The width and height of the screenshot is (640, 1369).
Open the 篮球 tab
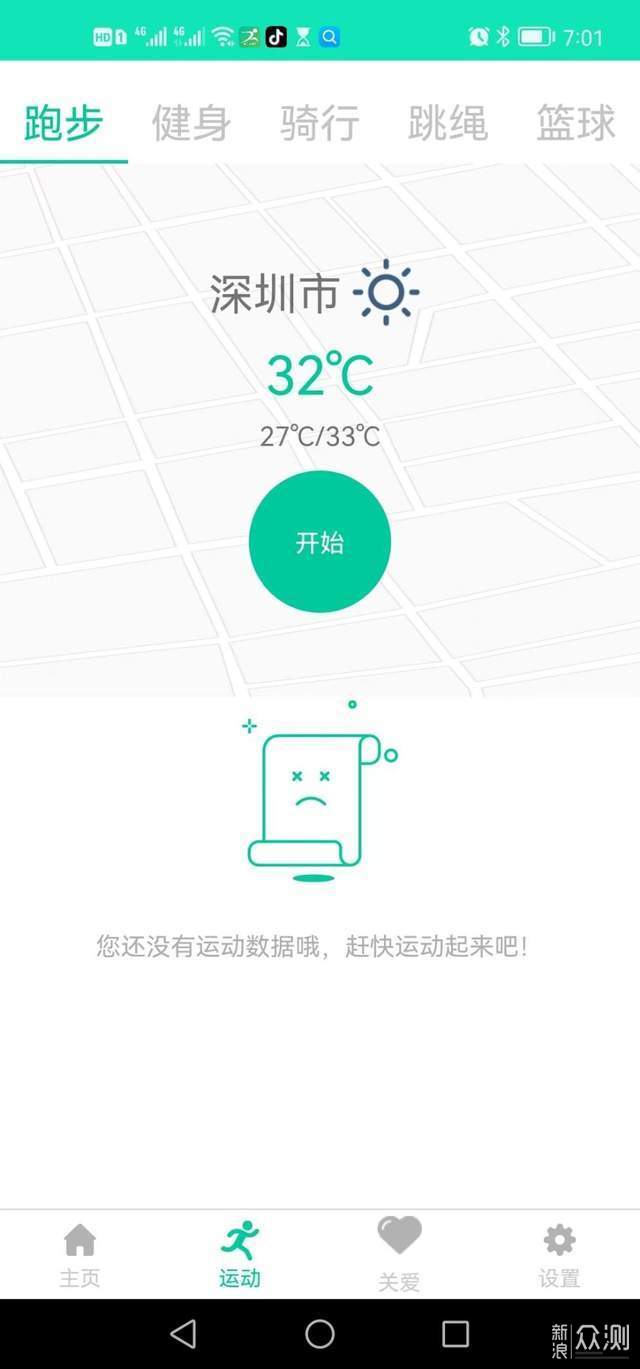click(x=576, y=123)
